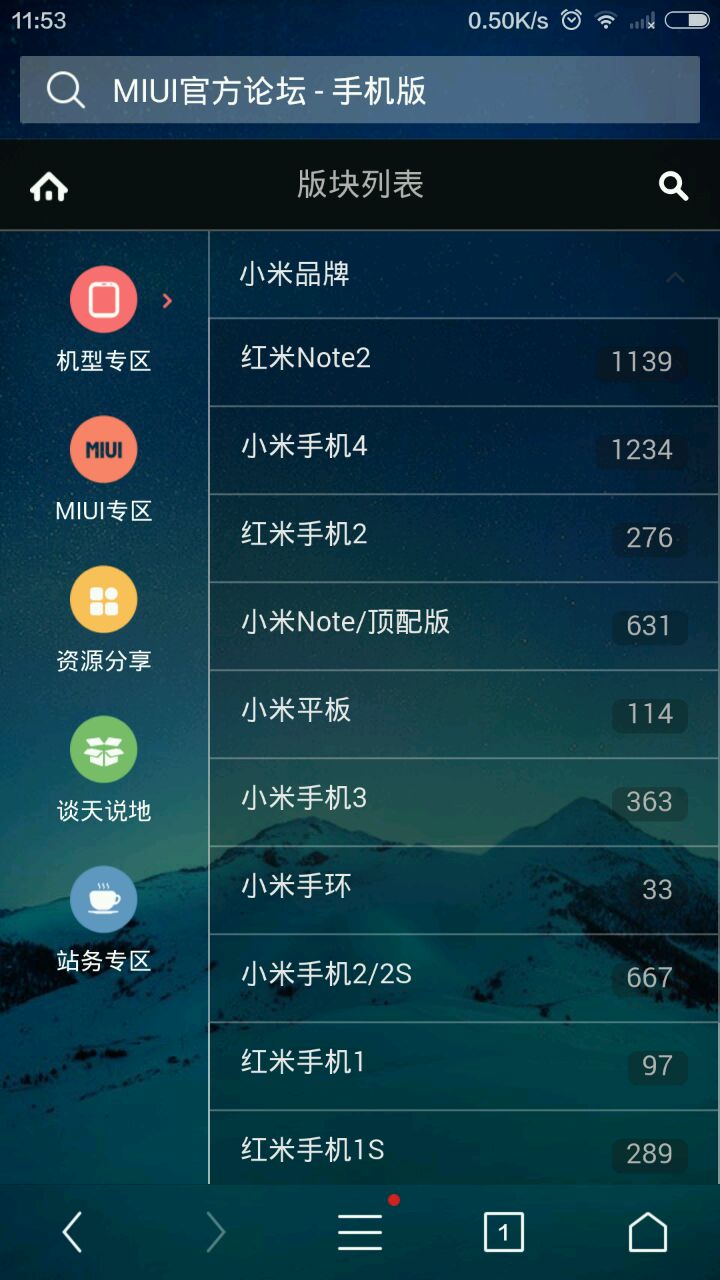Viewport: 720px width, 1280px height.
Task: Open the 资源分享 category
Action: (x=103, y=618)
